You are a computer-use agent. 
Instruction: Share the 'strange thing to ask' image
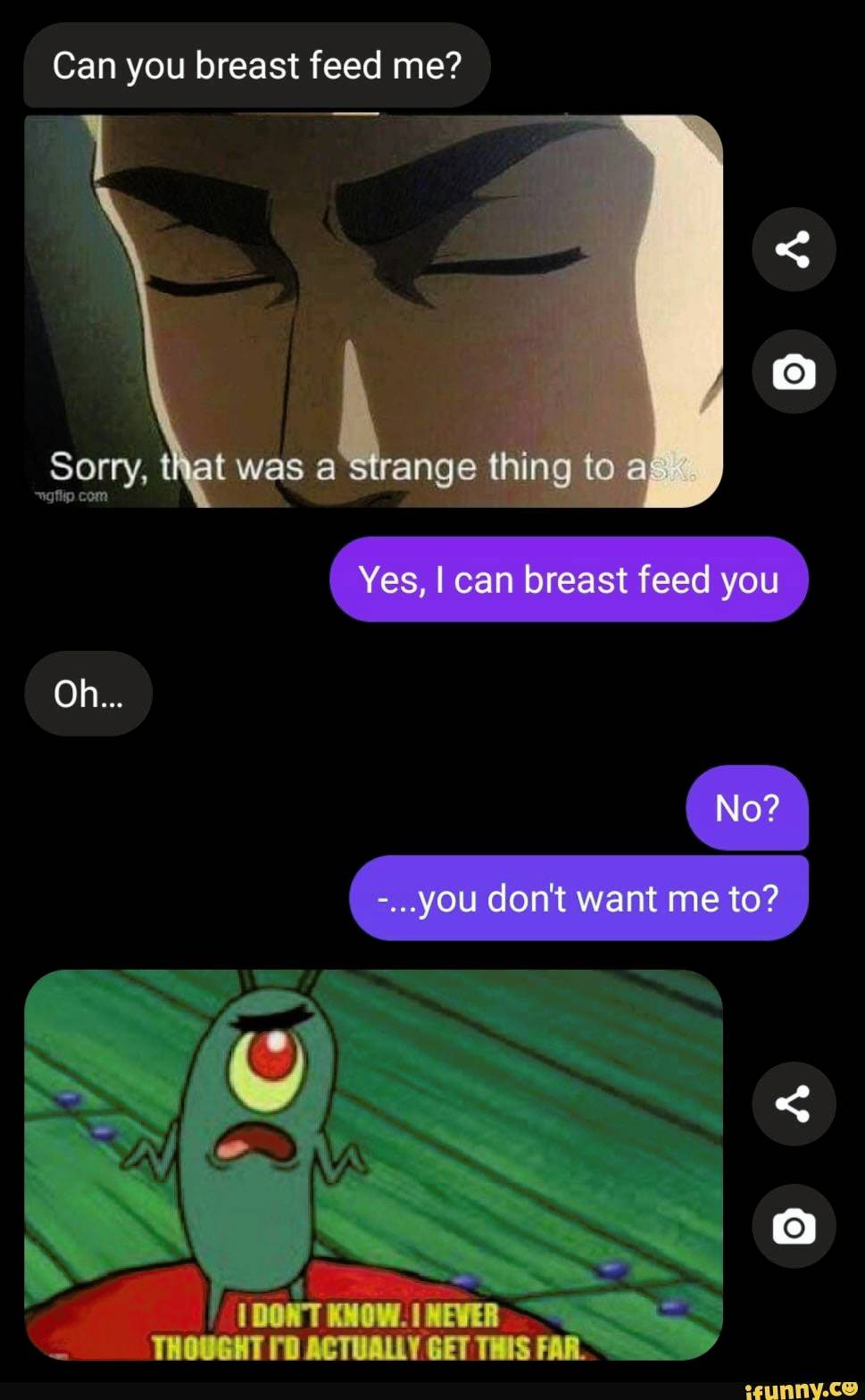tap(793, 249)
